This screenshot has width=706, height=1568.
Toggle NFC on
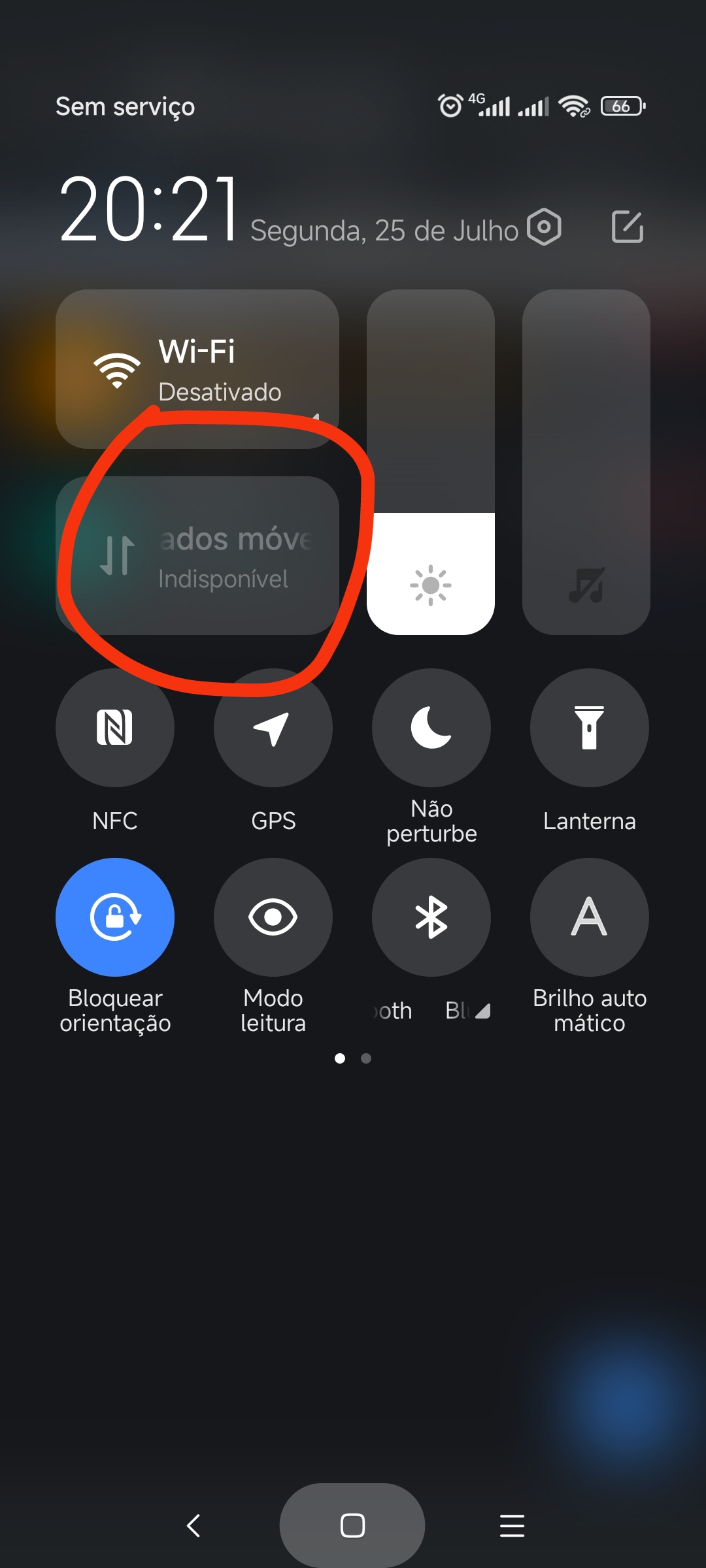pyautogui.click(x=115, y=727)
